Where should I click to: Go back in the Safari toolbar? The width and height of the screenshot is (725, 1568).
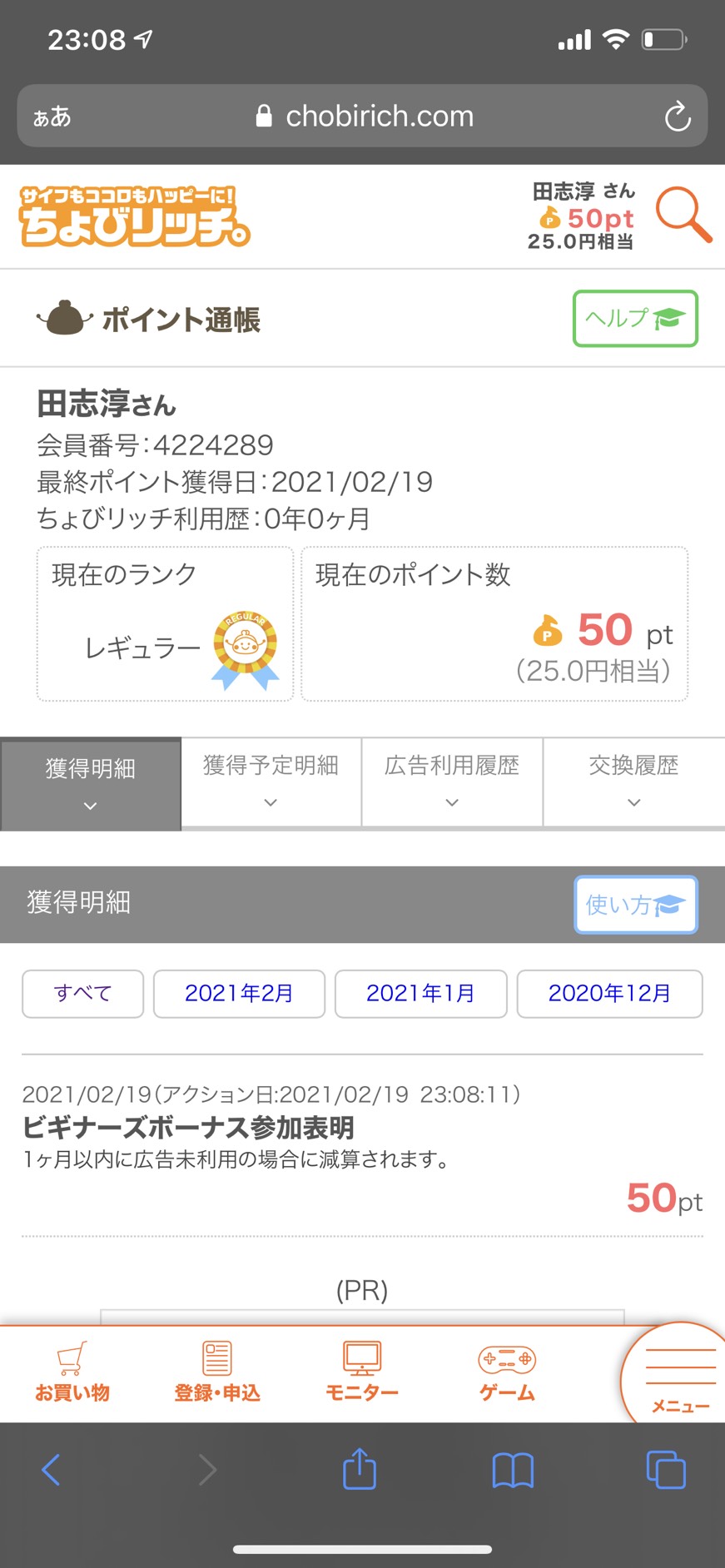pyautogui.click(x=51, y=1470)
